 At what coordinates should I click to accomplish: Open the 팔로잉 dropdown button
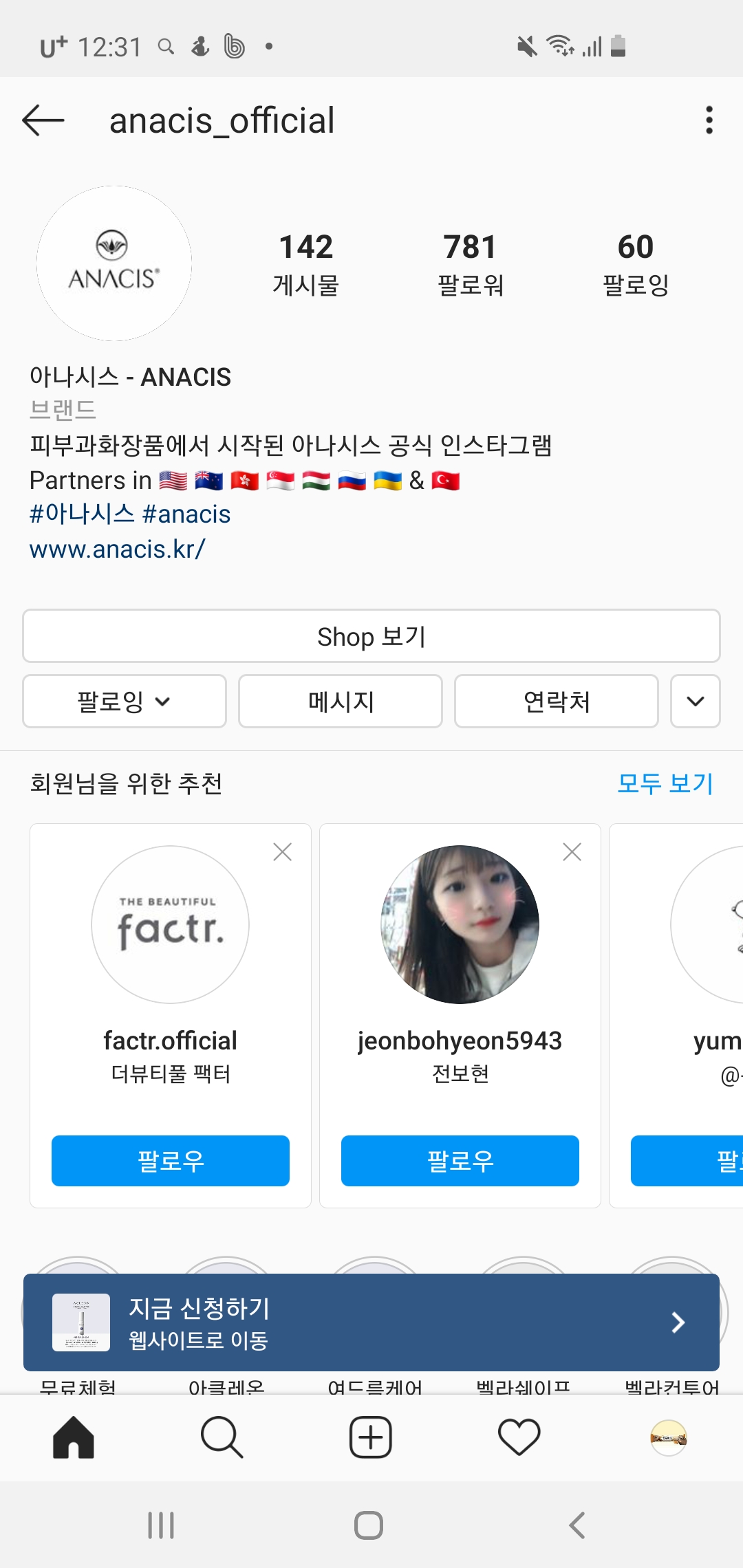pyautogui.click(x=125, y=701)
